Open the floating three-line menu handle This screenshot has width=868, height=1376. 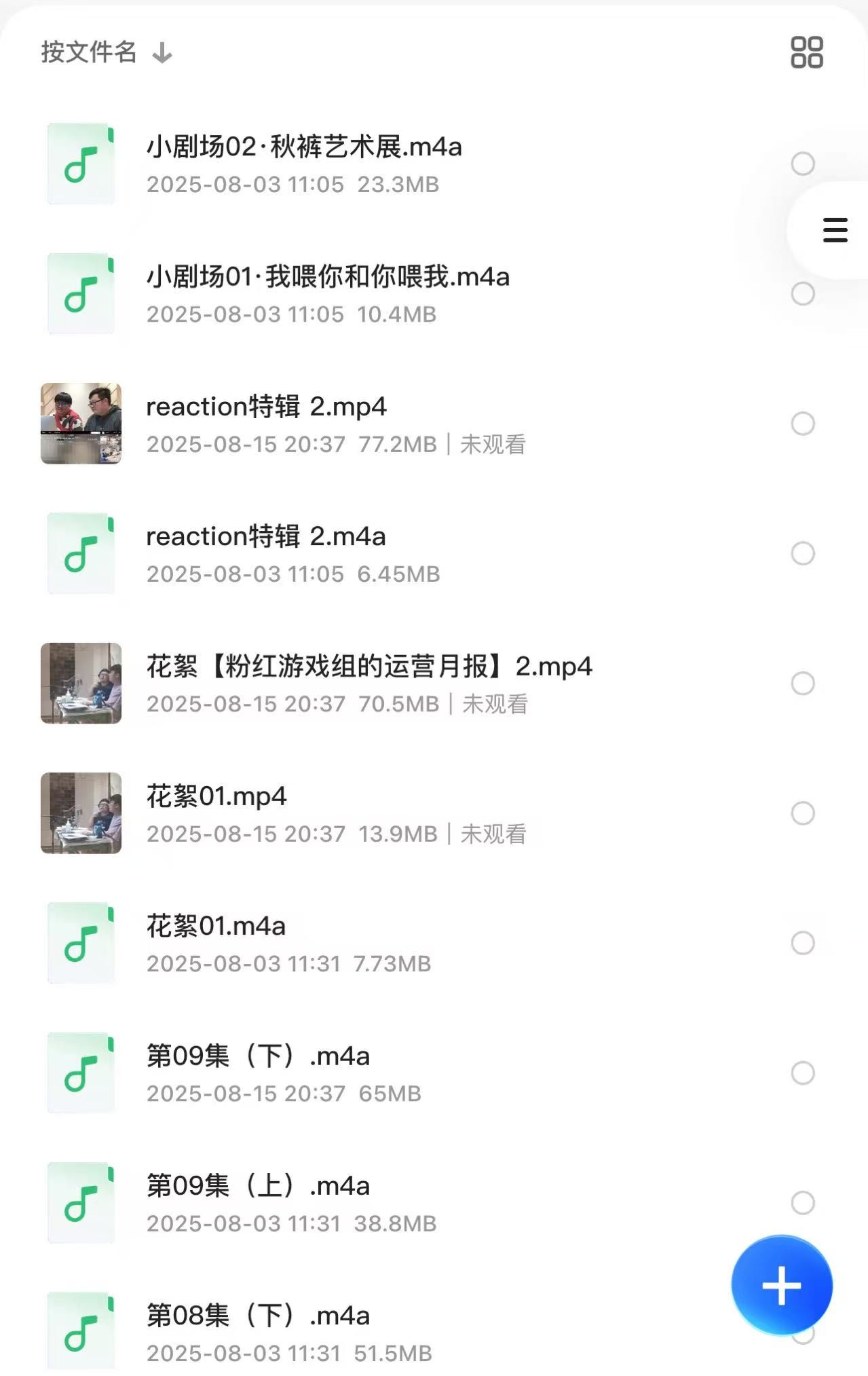point(834,230)
